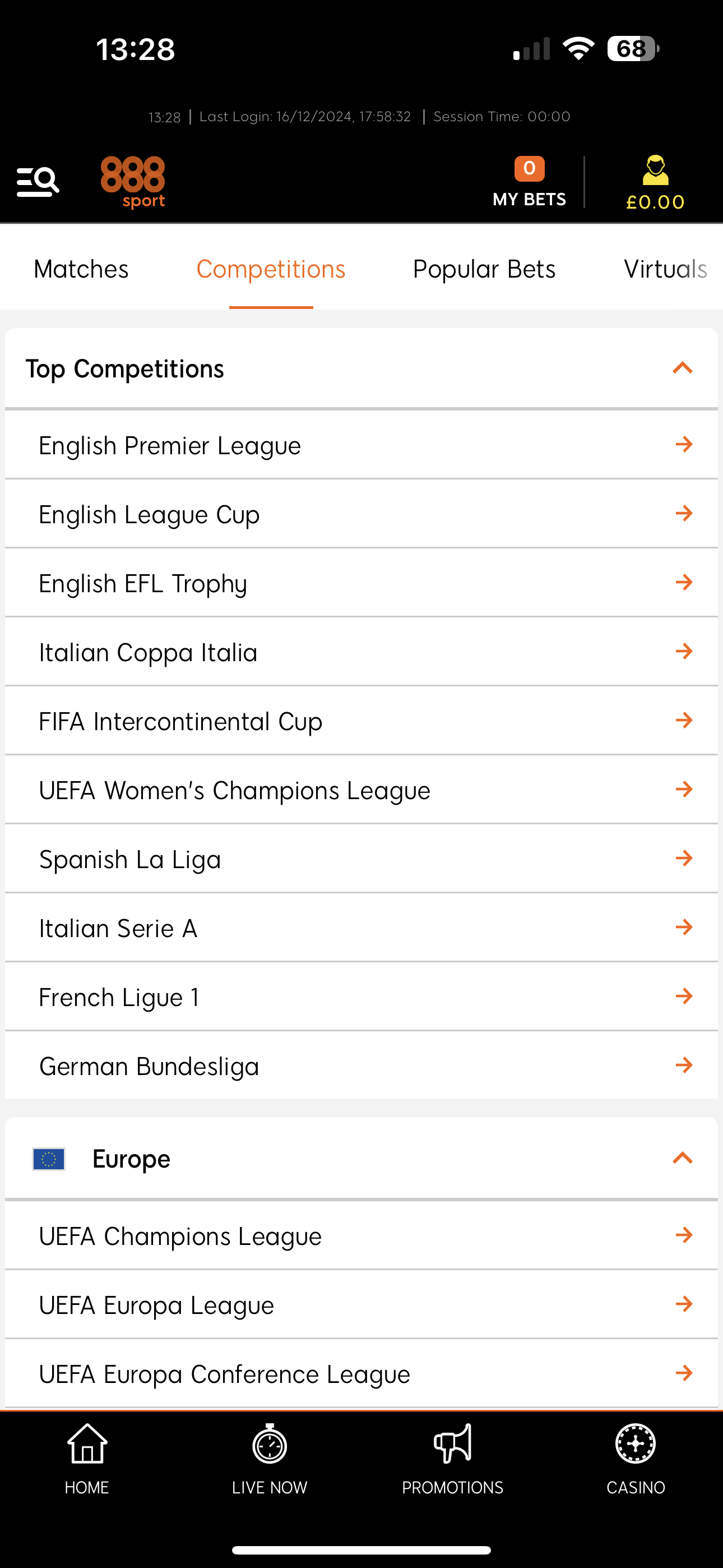Viewport: 723px width, 1568px height.
Task: Select Italian Coppa Italia
Action: 361,652
